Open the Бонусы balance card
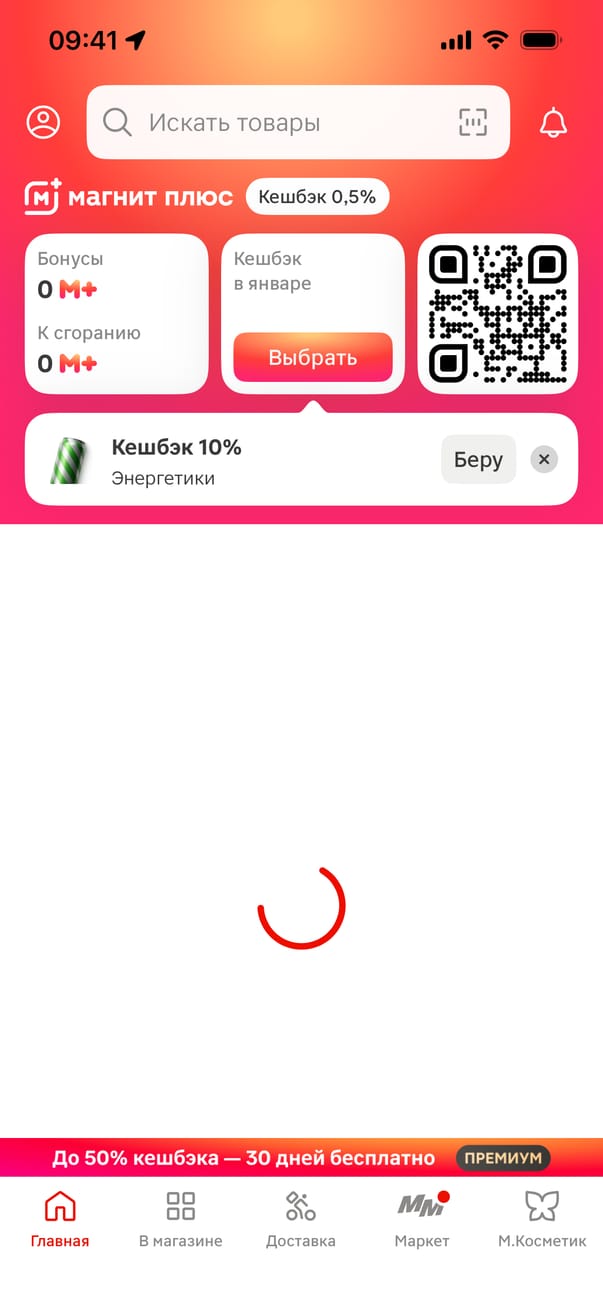This screenshot has width=603, height=1305. pos(116,313)
